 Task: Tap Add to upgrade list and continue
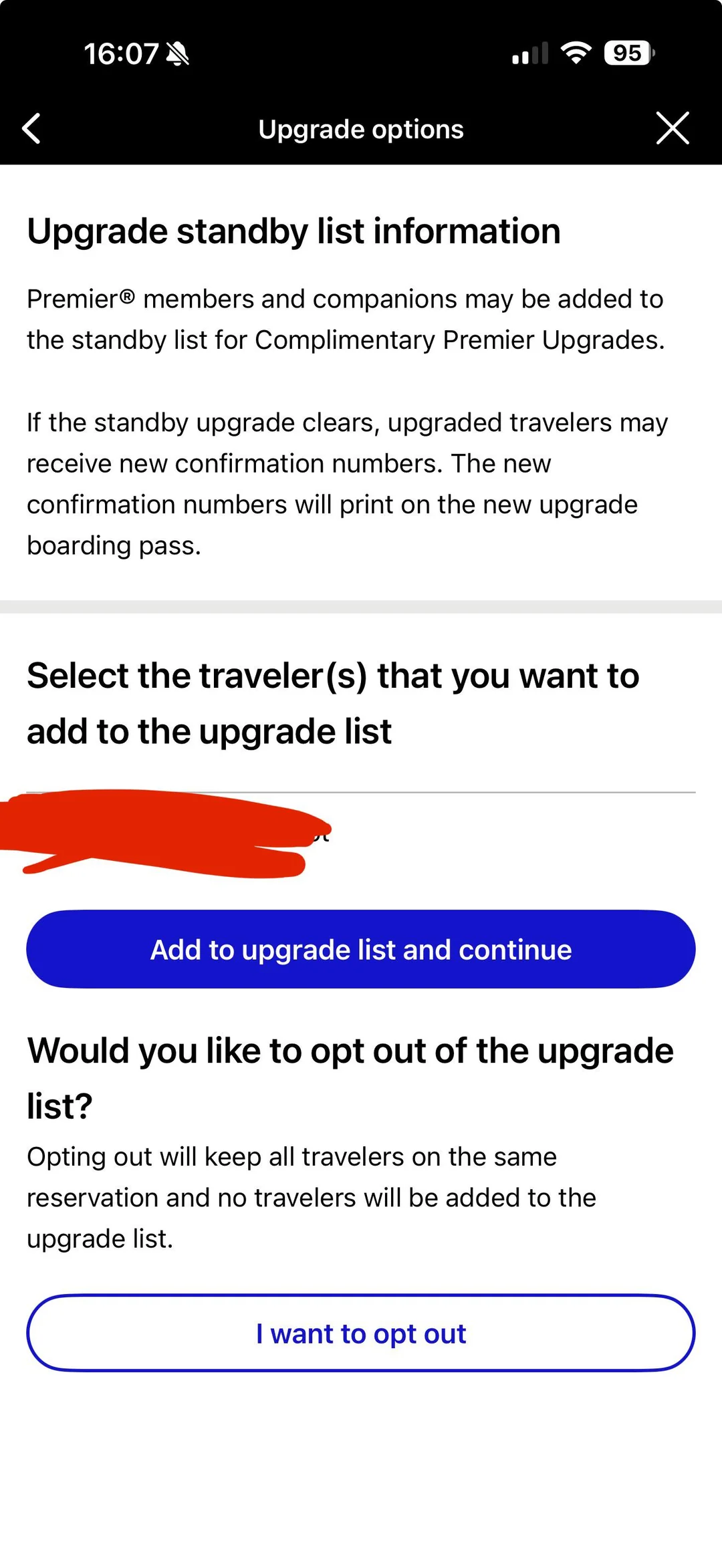[x=361, y=949]
